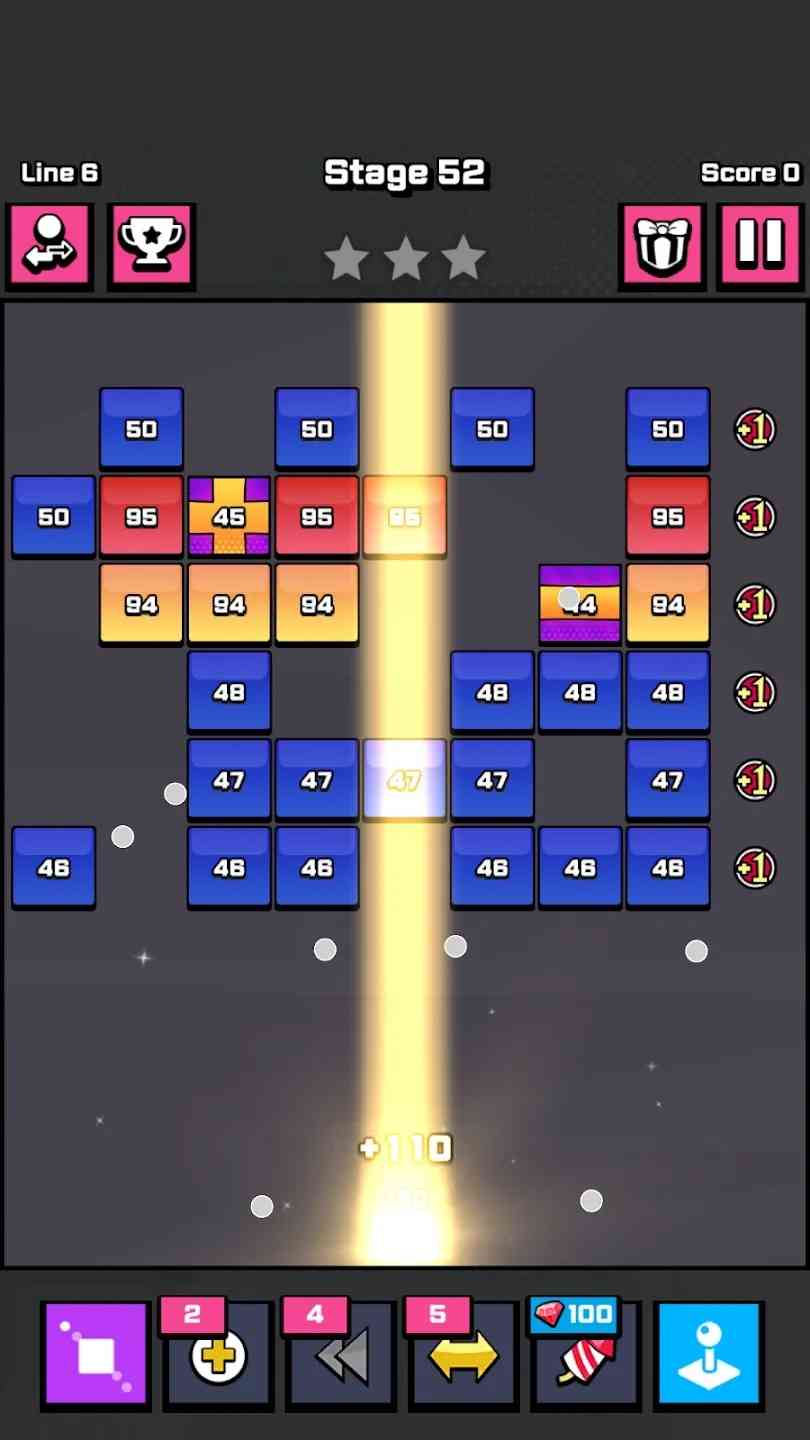Tap the blue joystick button
810x1440 pixels.
click(708, 1354)
